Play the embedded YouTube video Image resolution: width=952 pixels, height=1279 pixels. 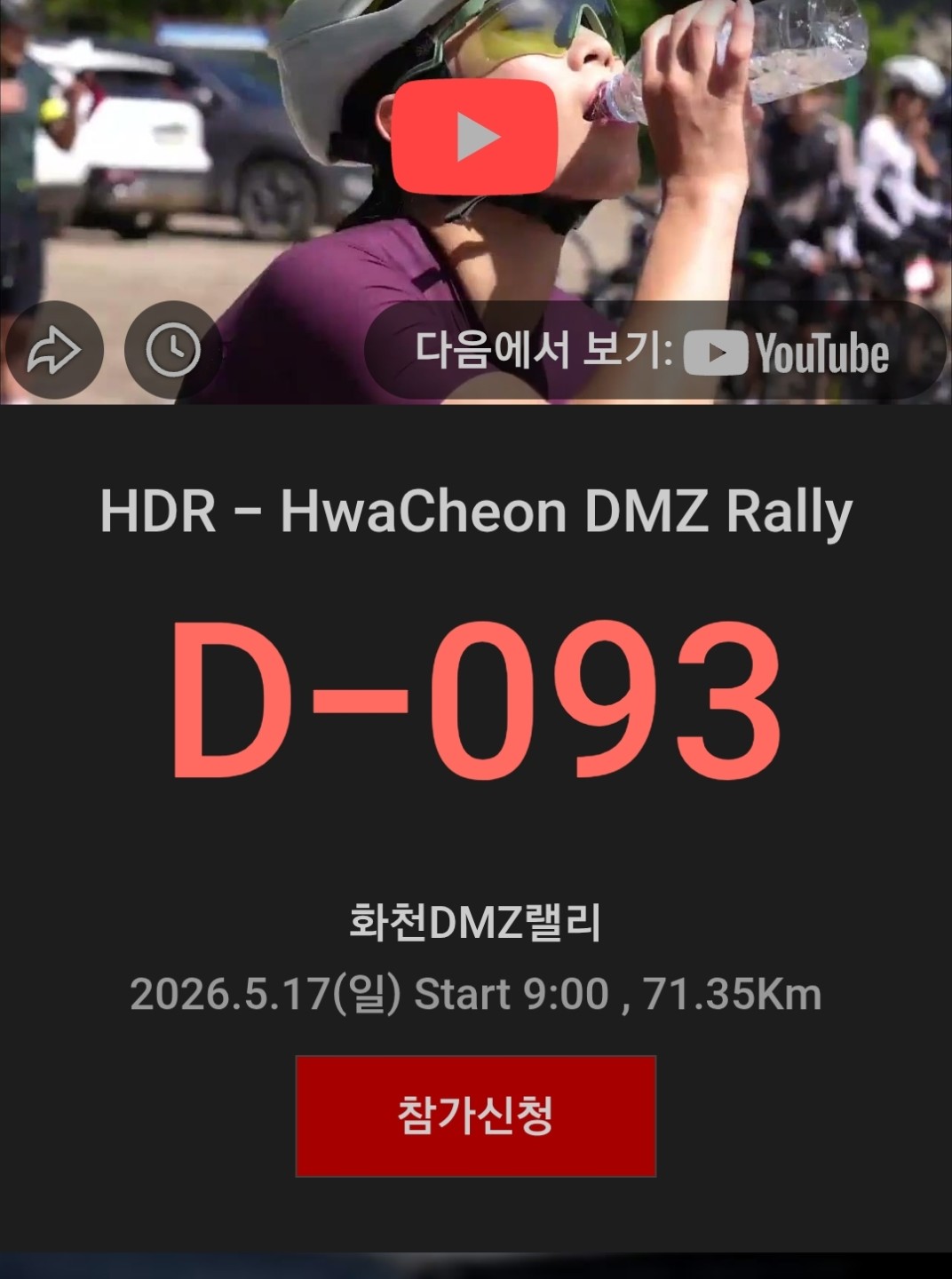[x=475, y=136]
